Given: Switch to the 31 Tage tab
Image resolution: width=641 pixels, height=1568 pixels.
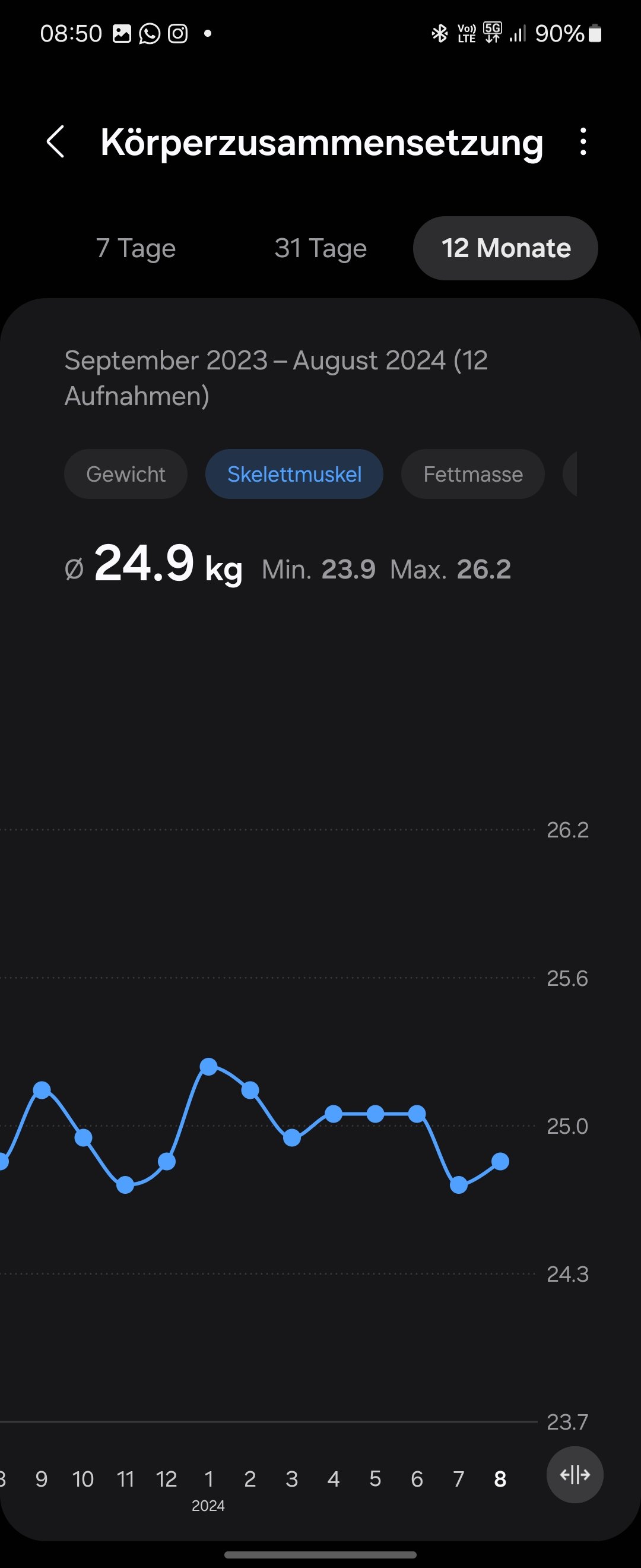Looking at the screenshot, I should (x=320, y=248).
